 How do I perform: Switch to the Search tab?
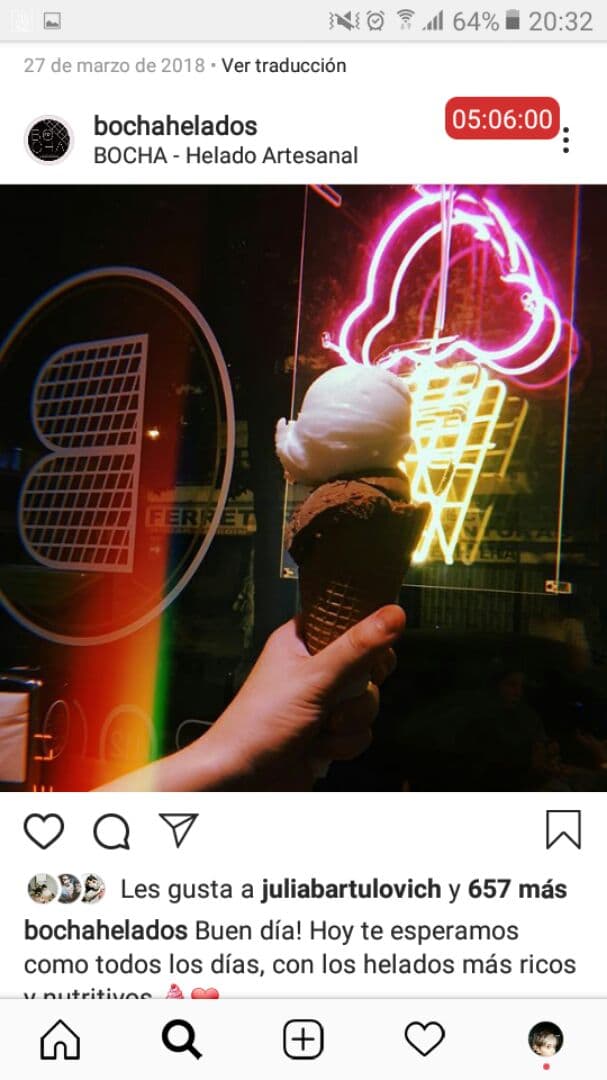coord(181,1041)
